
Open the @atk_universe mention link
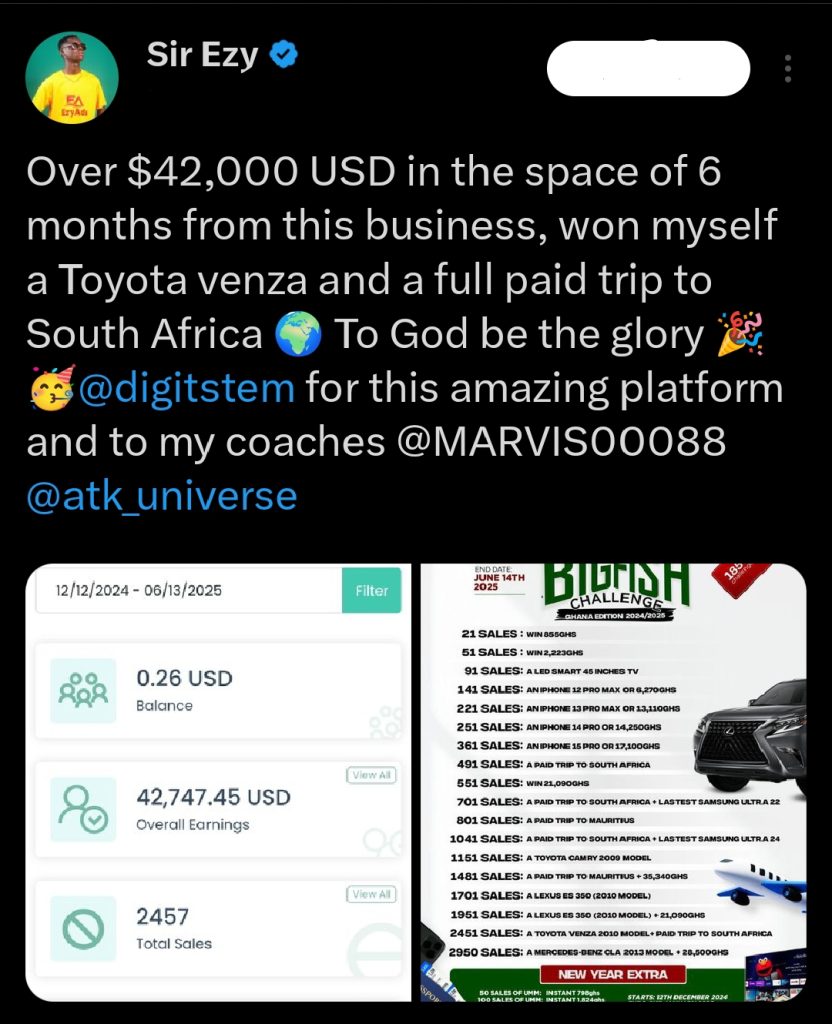click(x=162, y=496)
